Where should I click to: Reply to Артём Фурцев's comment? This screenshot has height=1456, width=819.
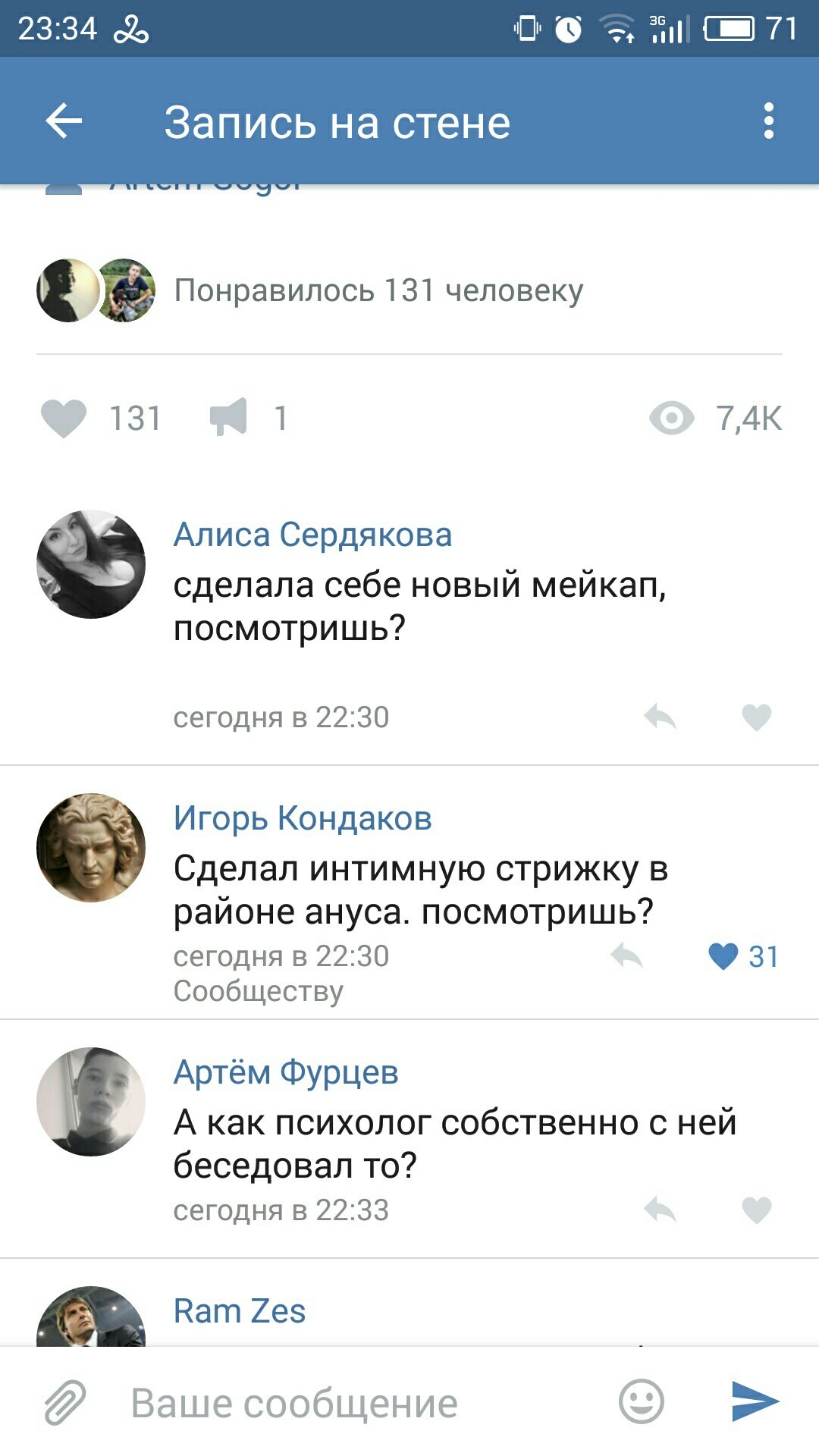tap(660, 1210)
